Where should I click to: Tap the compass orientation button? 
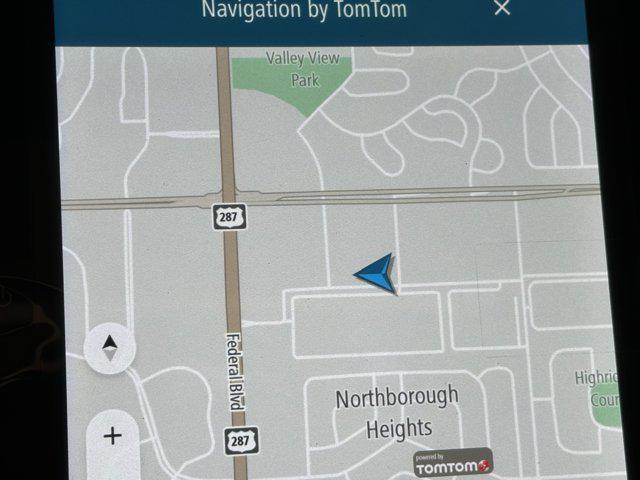(x=110, y=349)
